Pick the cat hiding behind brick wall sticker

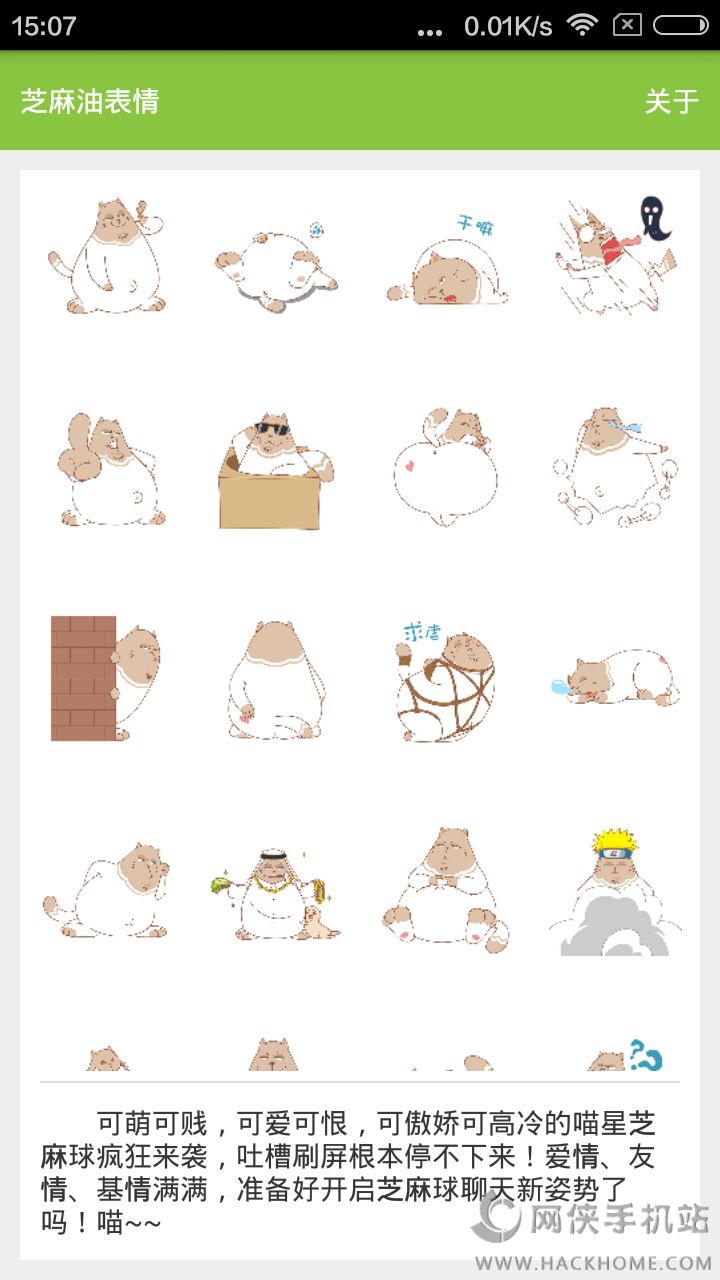(105, 678)
